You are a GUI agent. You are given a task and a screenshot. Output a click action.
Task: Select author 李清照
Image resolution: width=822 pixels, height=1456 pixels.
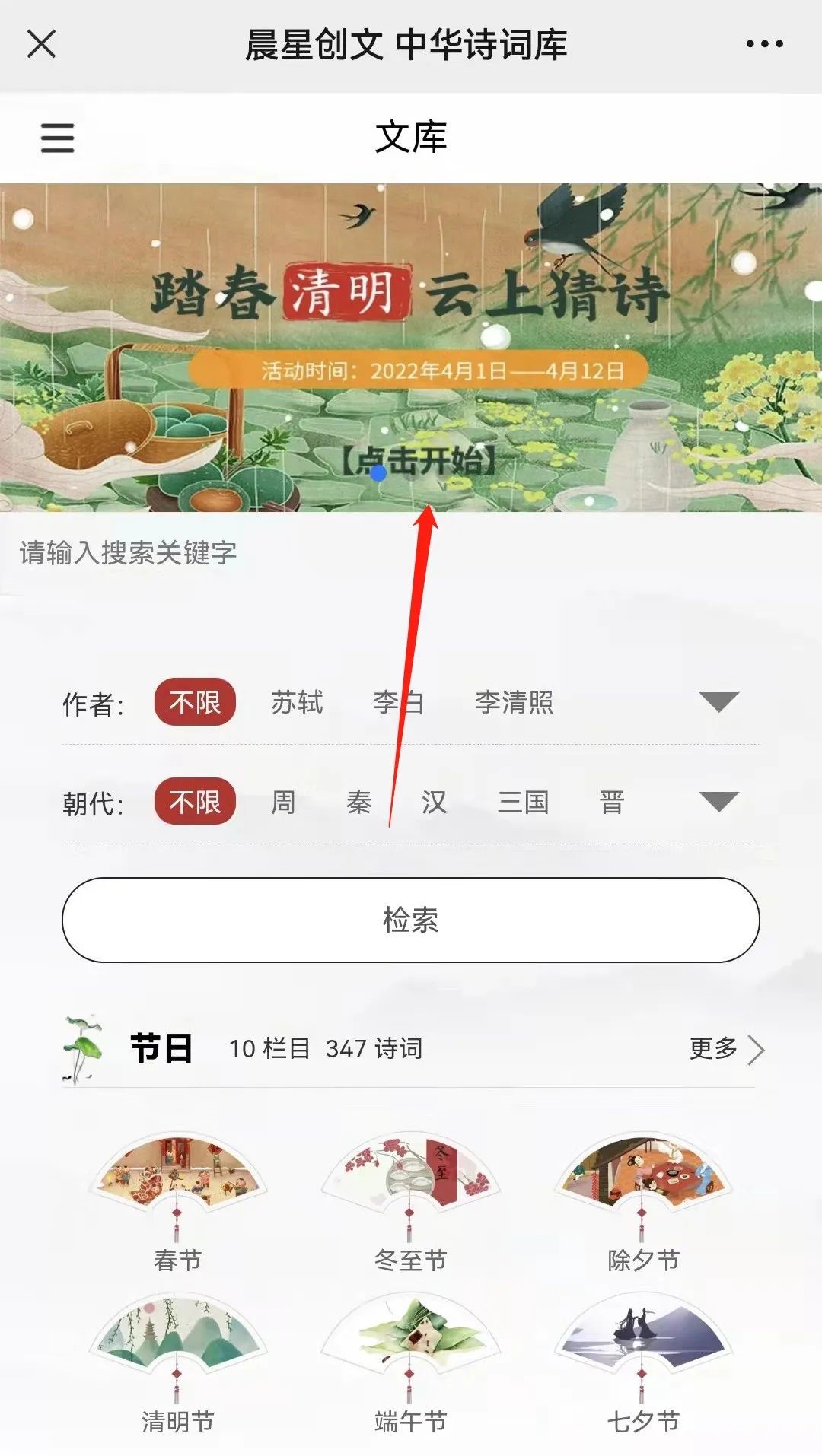[x=514, y=702]
